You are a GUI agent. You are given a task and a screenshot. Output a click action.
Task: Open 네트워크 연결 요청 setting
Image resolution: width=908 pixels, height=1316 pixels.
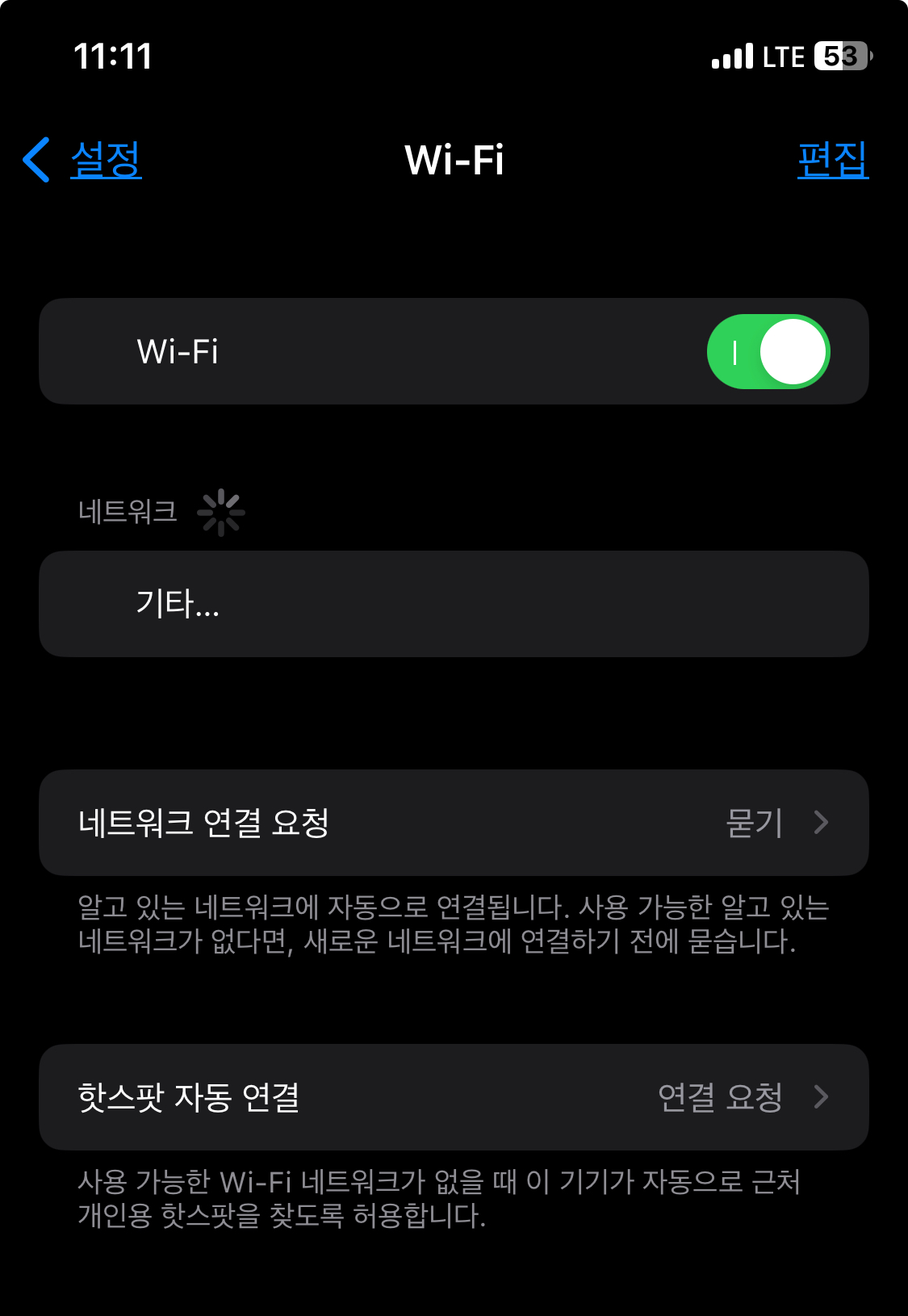[x=454, y=823]
